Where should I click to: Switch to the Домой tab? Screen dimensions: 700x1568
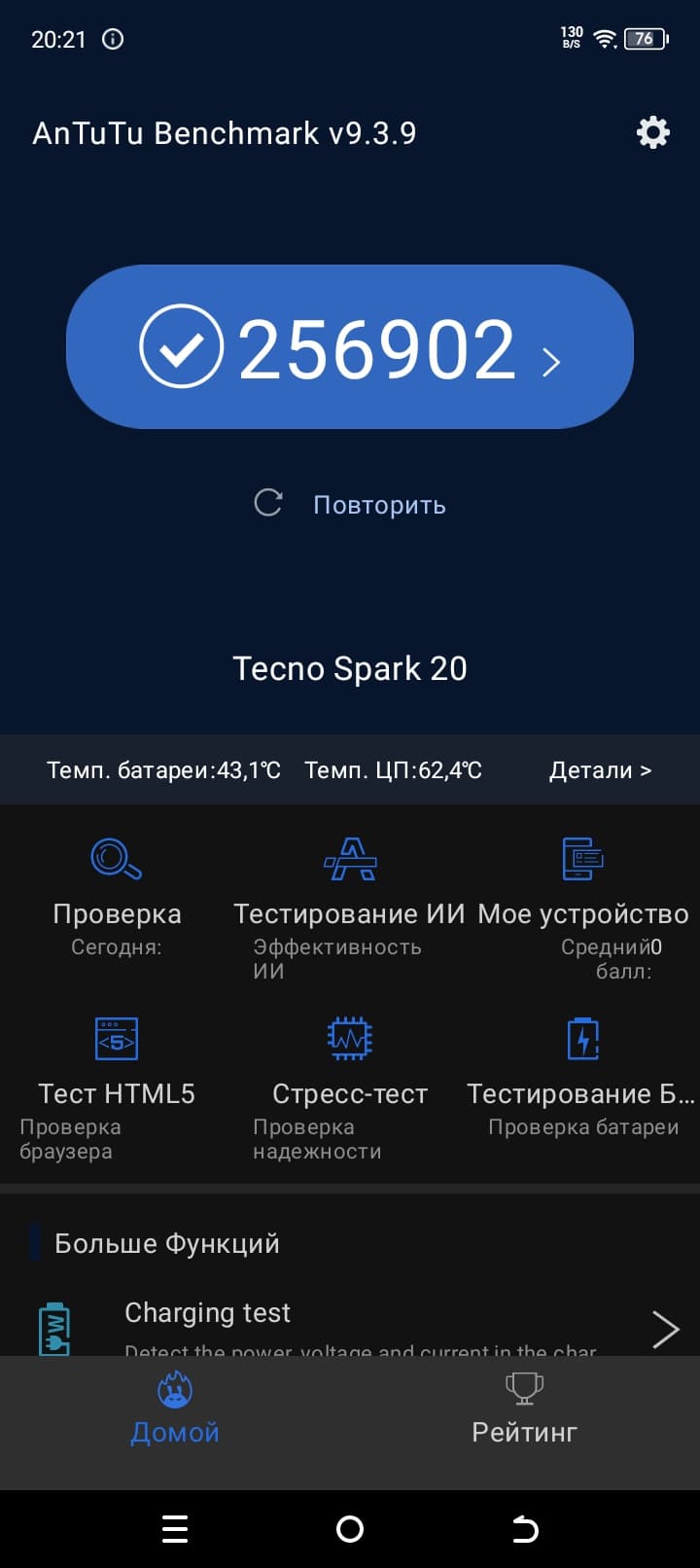(175, 1408)
